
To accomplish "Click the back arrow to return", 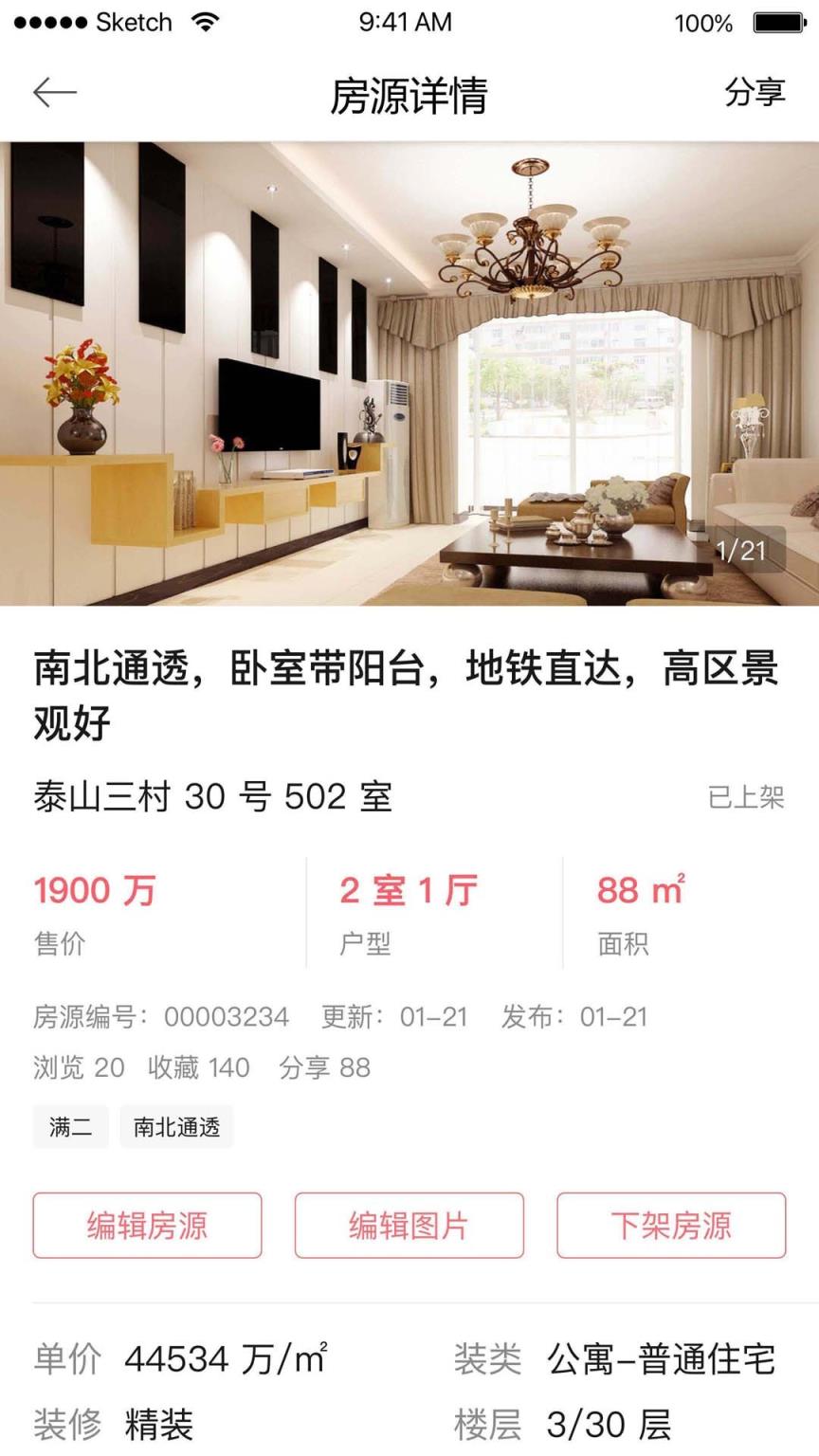I will [x=54, y=91].
